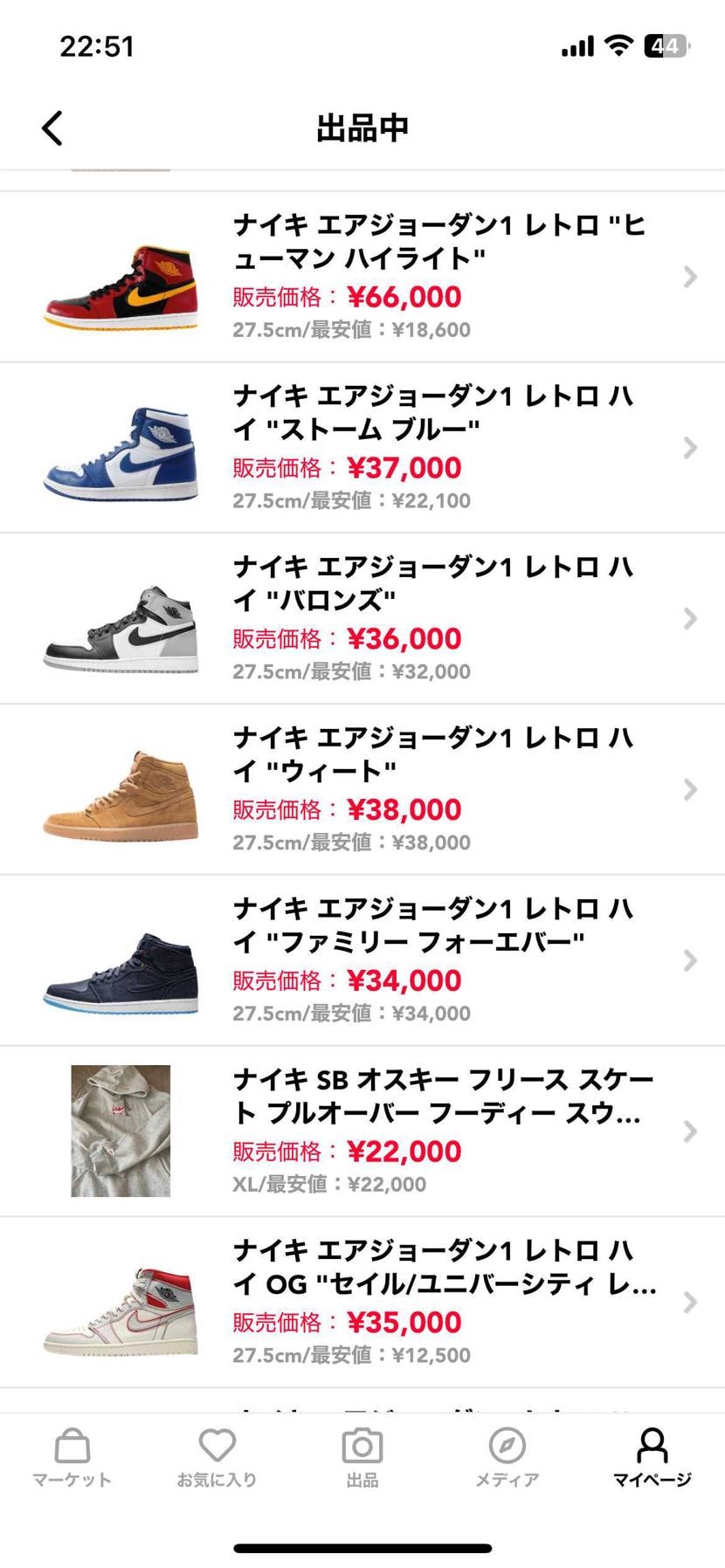Tap the gray SB hoodie thumbnail
This screenshot has width=725, height=1568.
point(121,1131)
